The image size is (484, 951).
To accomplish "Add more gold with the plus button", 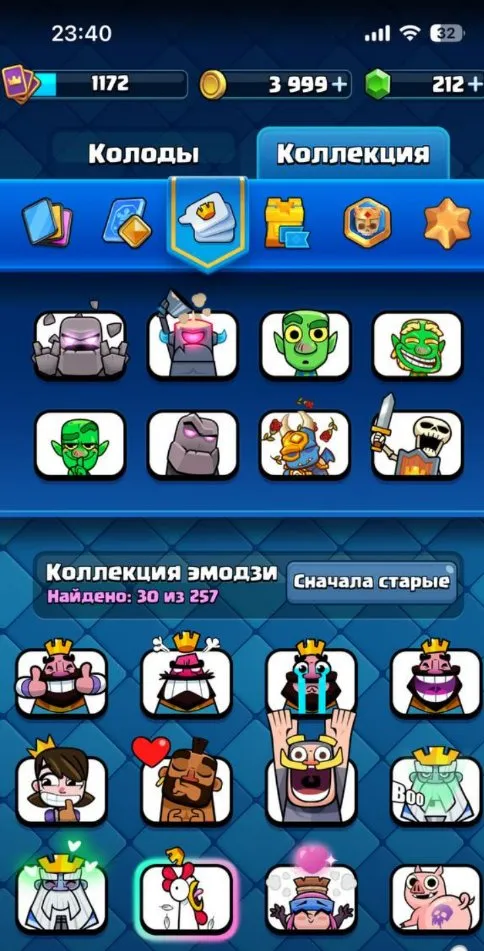I will pyautogui.click(x=340, y=84).
